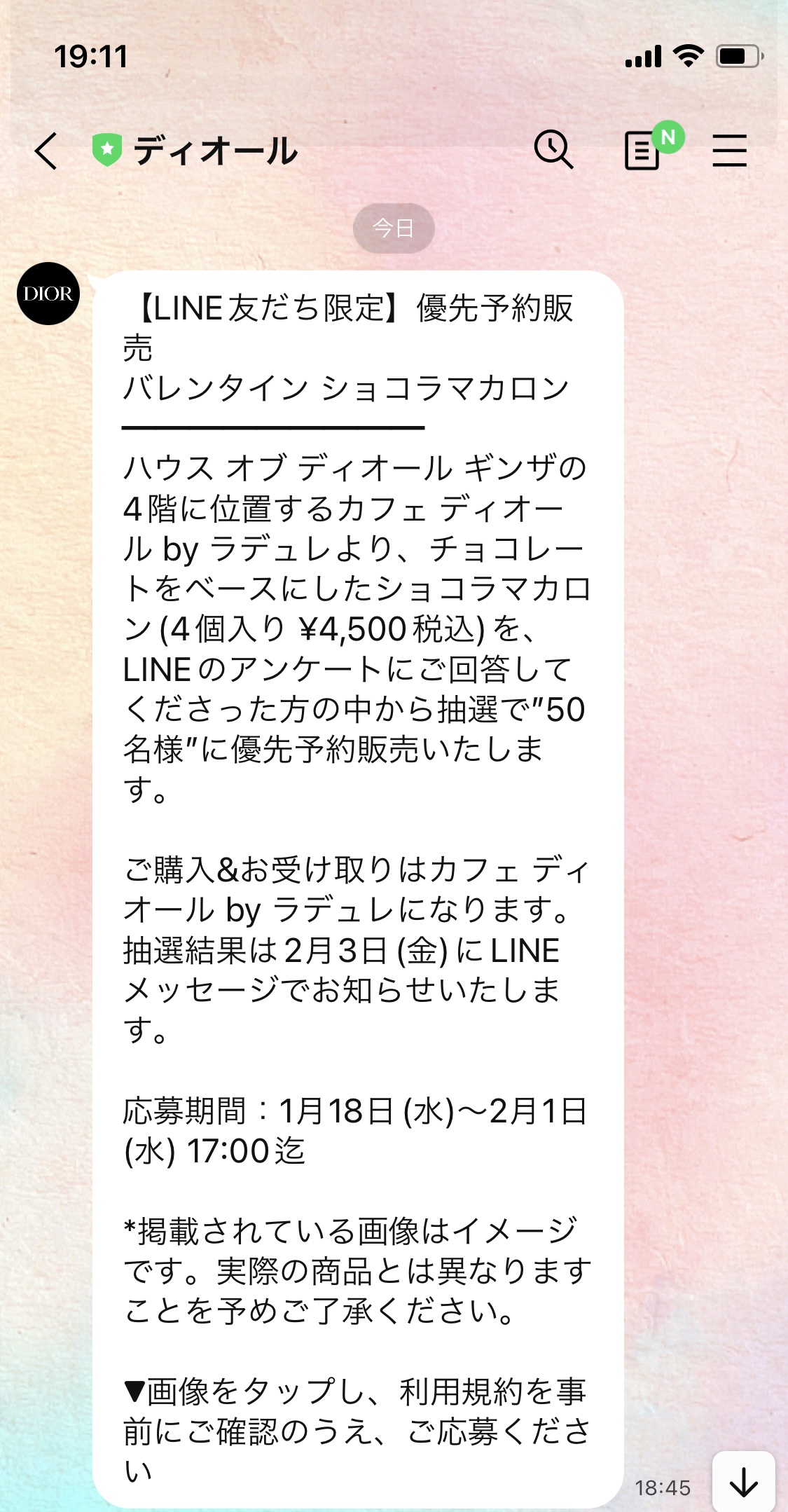Search within this chat
This screenshot has width=788, height=1512.
(x=553, y=150)
